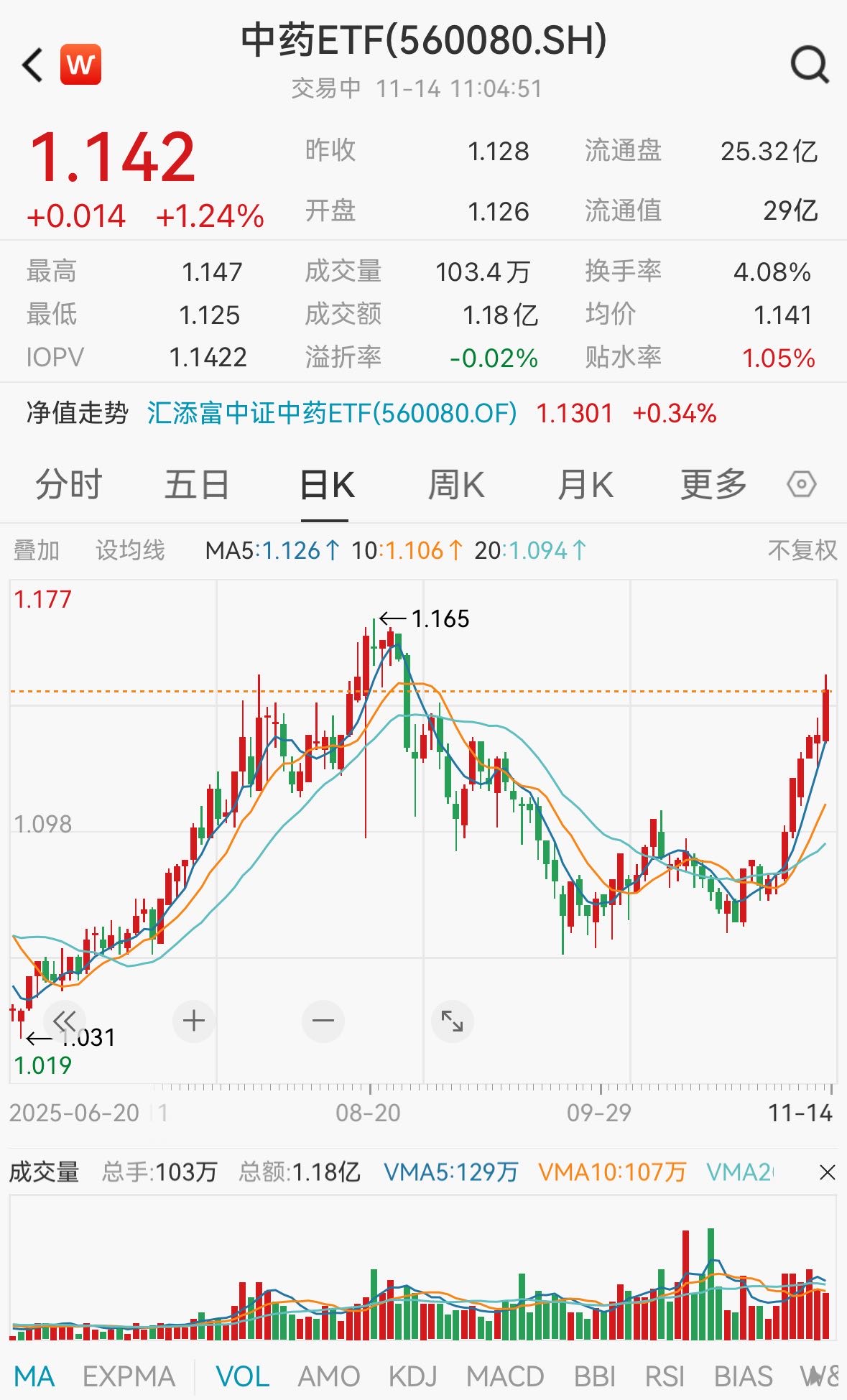Select the 分时 intraday tab
Image resolution: width=847 pixels, height=1400 pixels.
click(68, 485)
